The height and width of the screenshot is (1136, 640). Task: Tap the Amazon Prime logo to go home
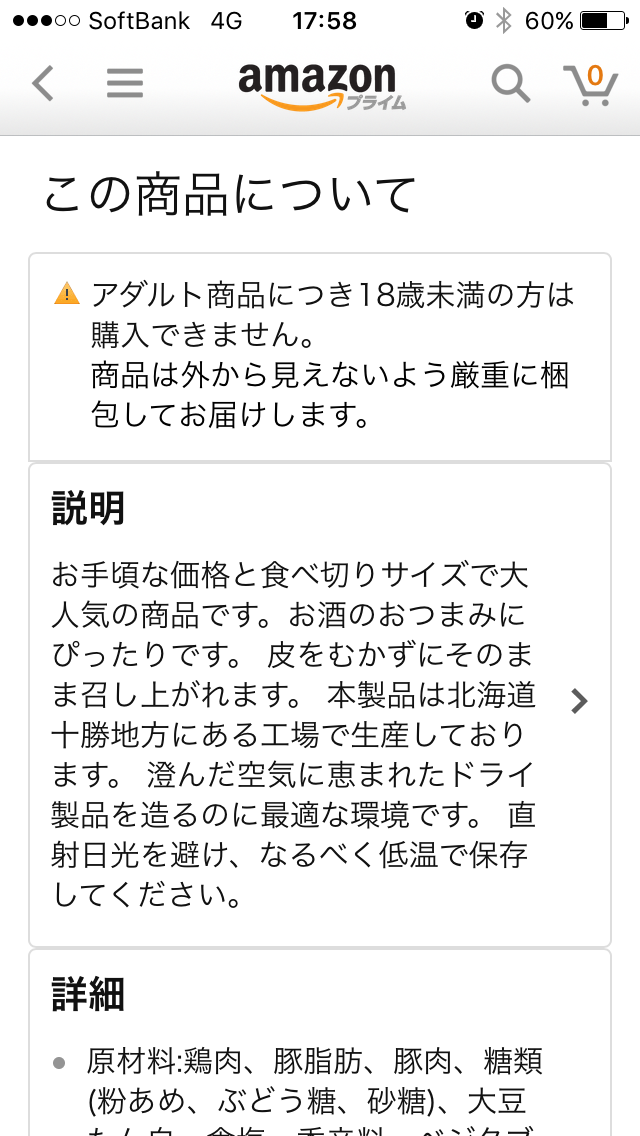pyautogui.click(x=321, y=86)
